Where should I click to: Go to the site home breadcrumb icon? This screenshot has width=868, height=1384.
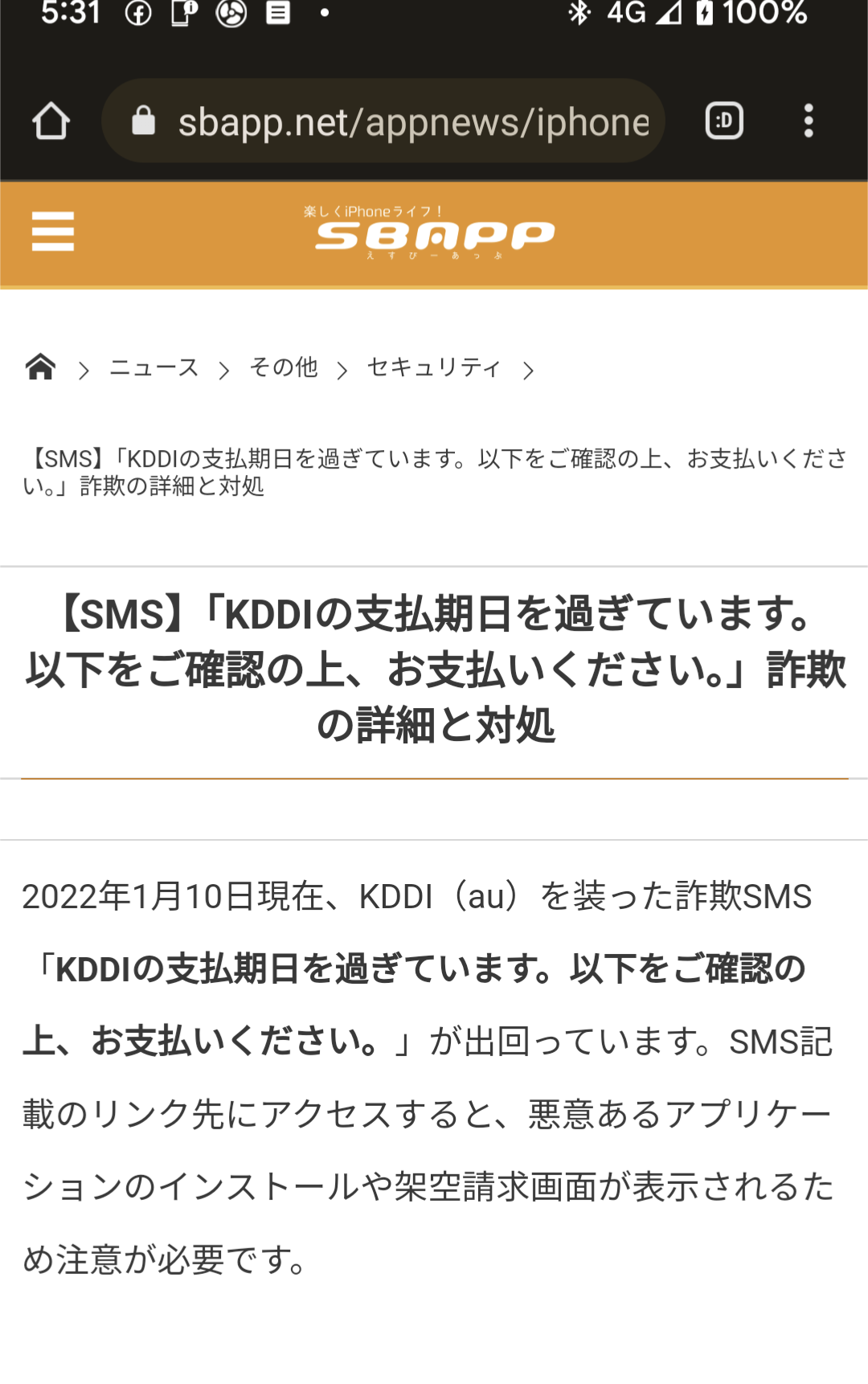tap(40, 366)
